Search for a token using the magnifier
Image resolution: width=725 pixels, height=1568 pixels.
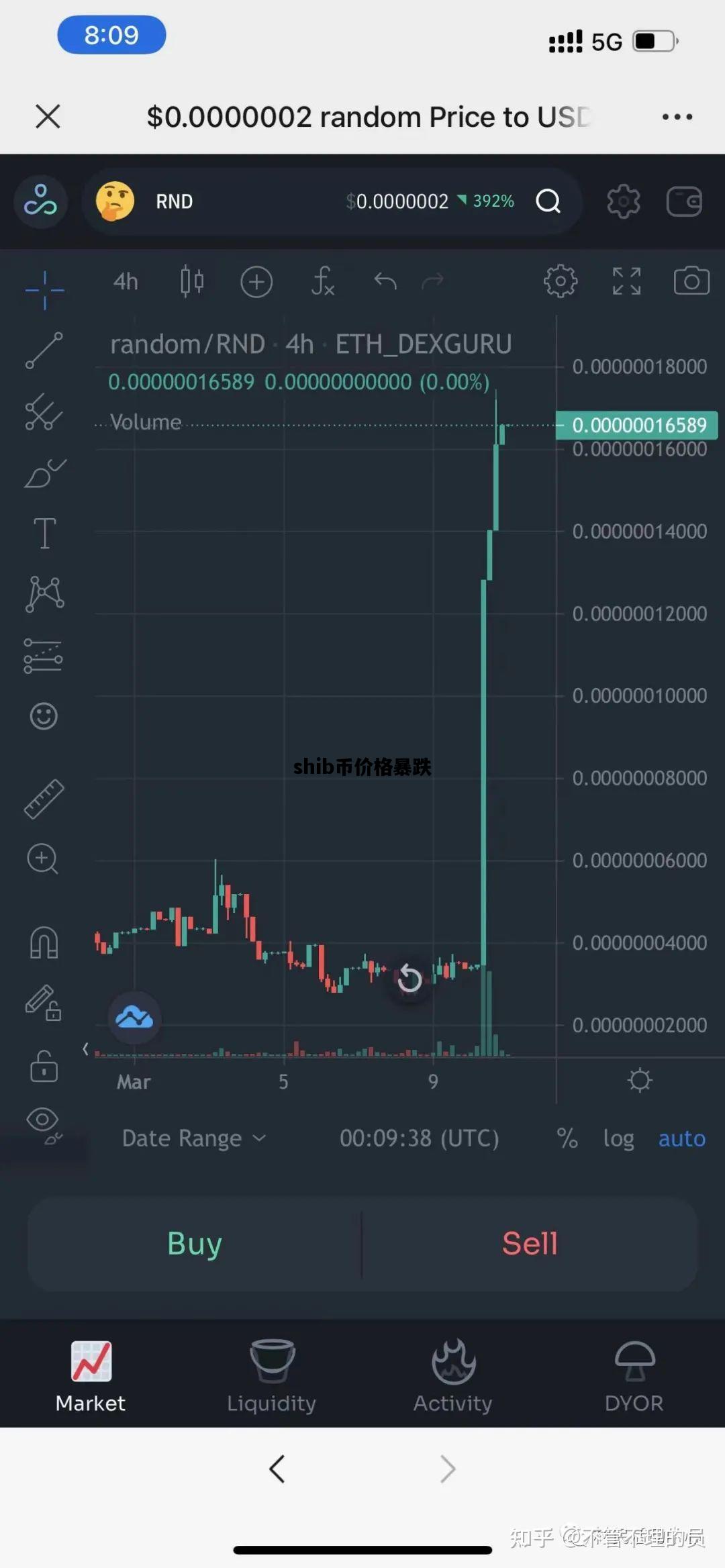548,201
